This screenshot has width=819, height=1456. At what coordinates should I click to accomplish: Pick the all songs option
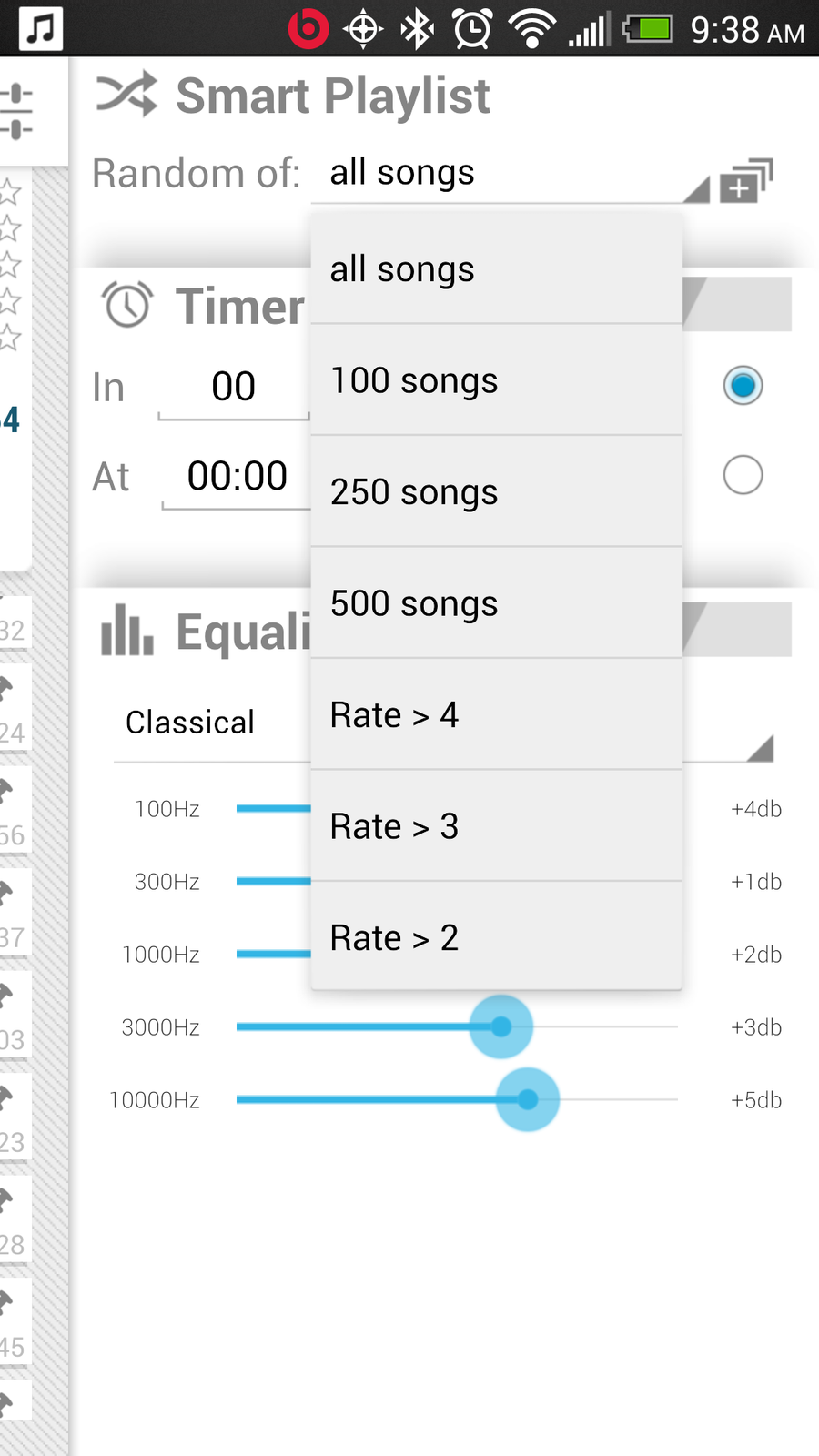pos(496,268)
